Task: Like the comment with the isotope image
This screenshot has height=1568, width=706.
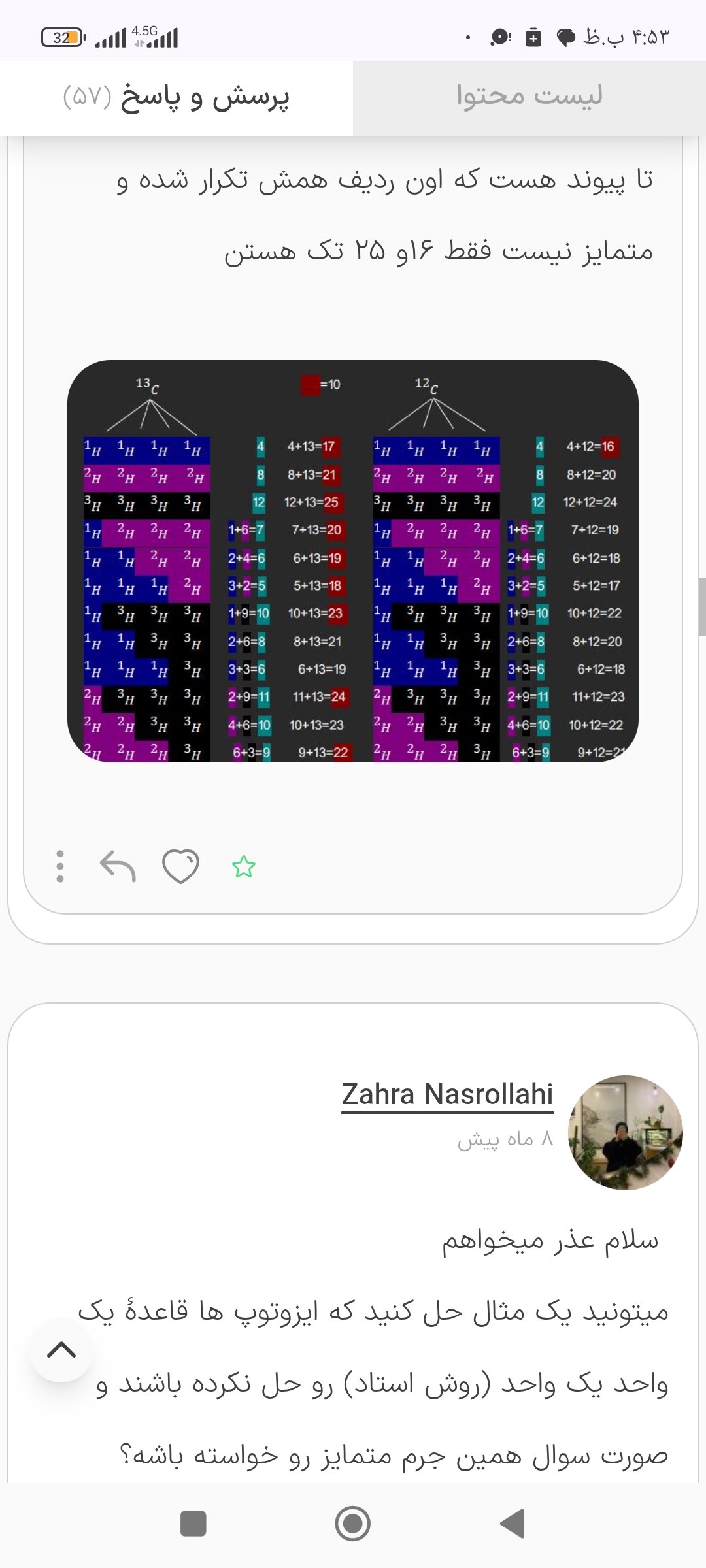Action: pos(180,866)
